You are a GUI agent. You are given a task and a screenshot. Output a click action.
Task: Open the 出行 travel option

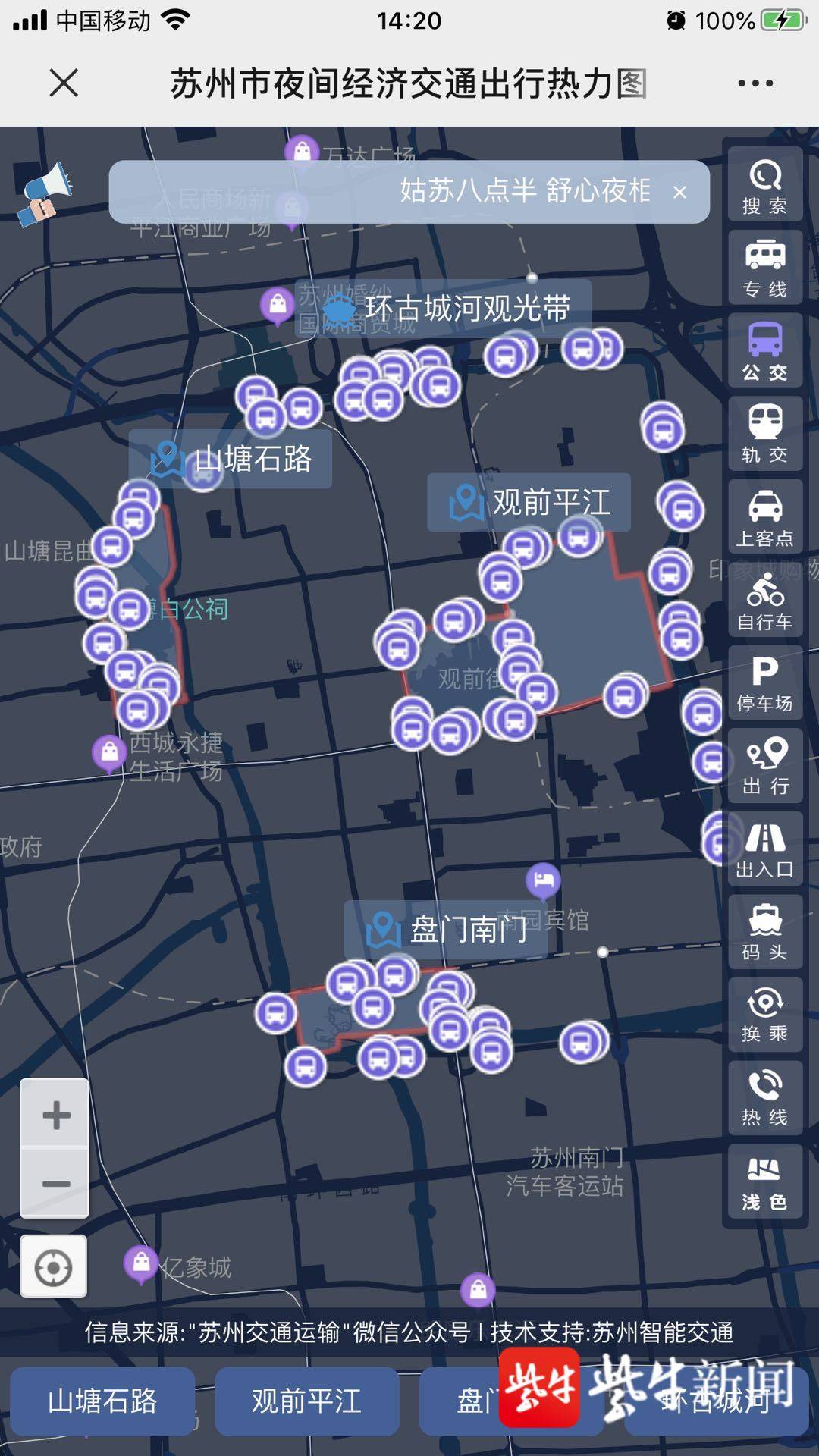click(x=765, y=765)
